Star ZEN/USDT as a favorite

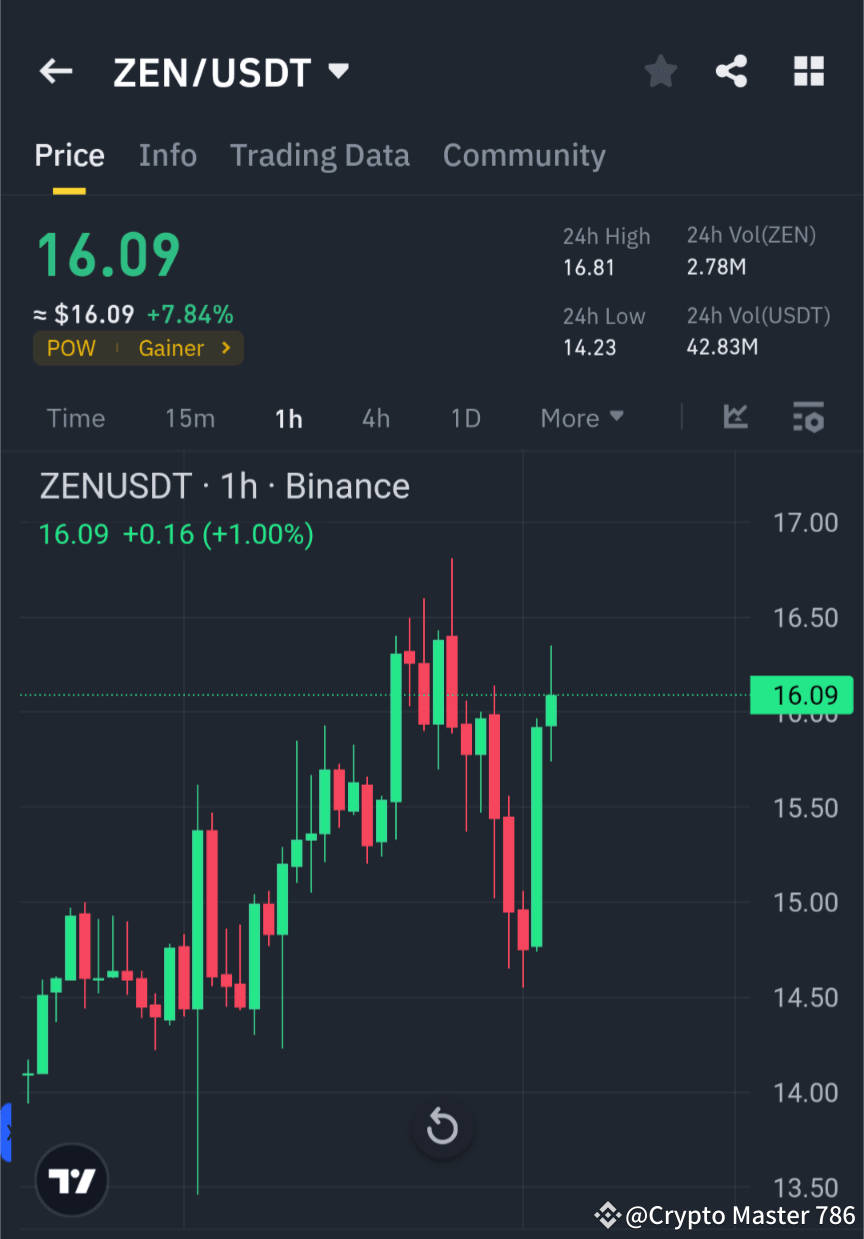tap(660, 71)
